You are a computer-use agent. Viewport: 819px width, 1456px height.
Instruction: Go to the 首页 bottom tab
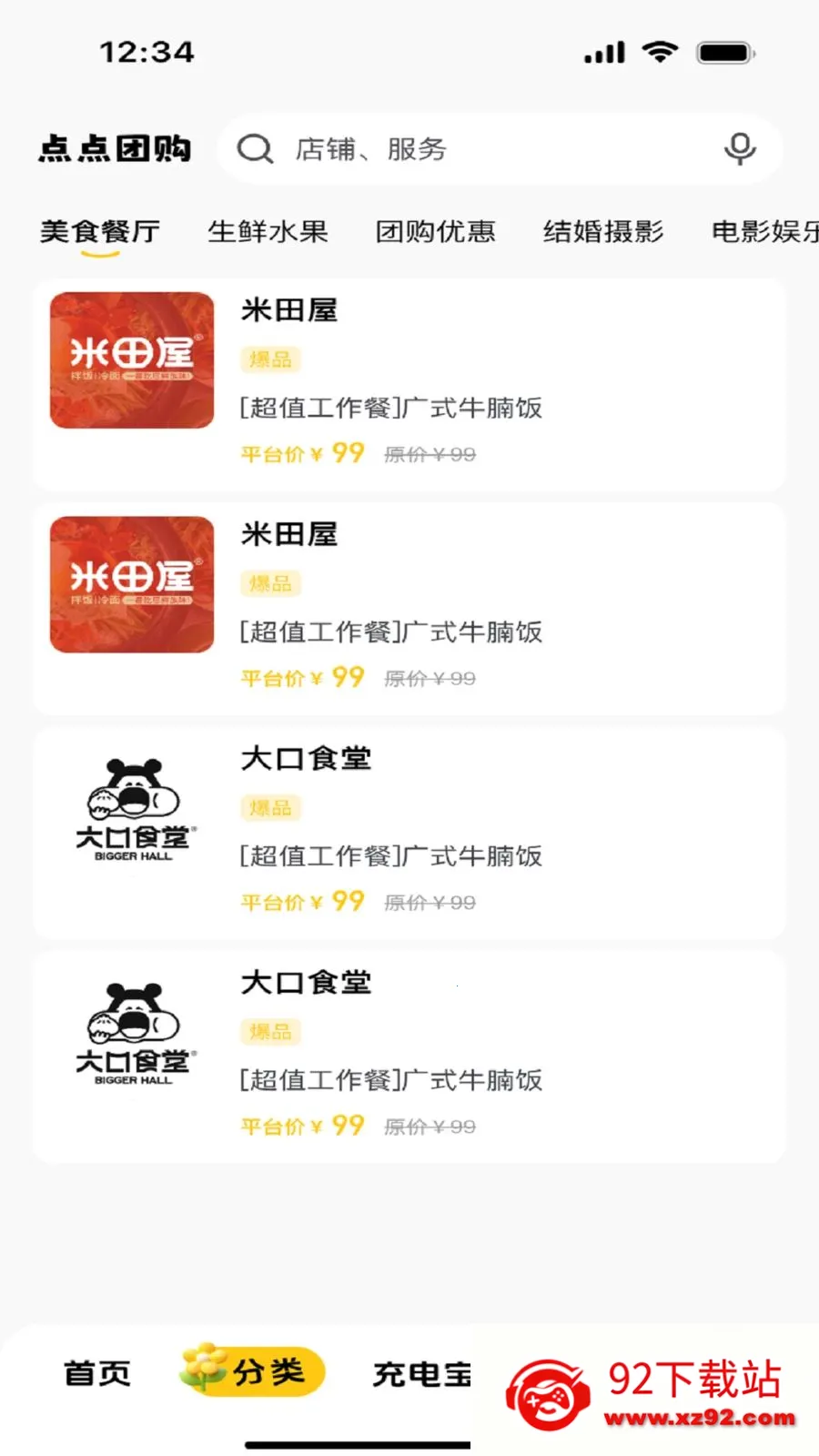(97, 1373)
